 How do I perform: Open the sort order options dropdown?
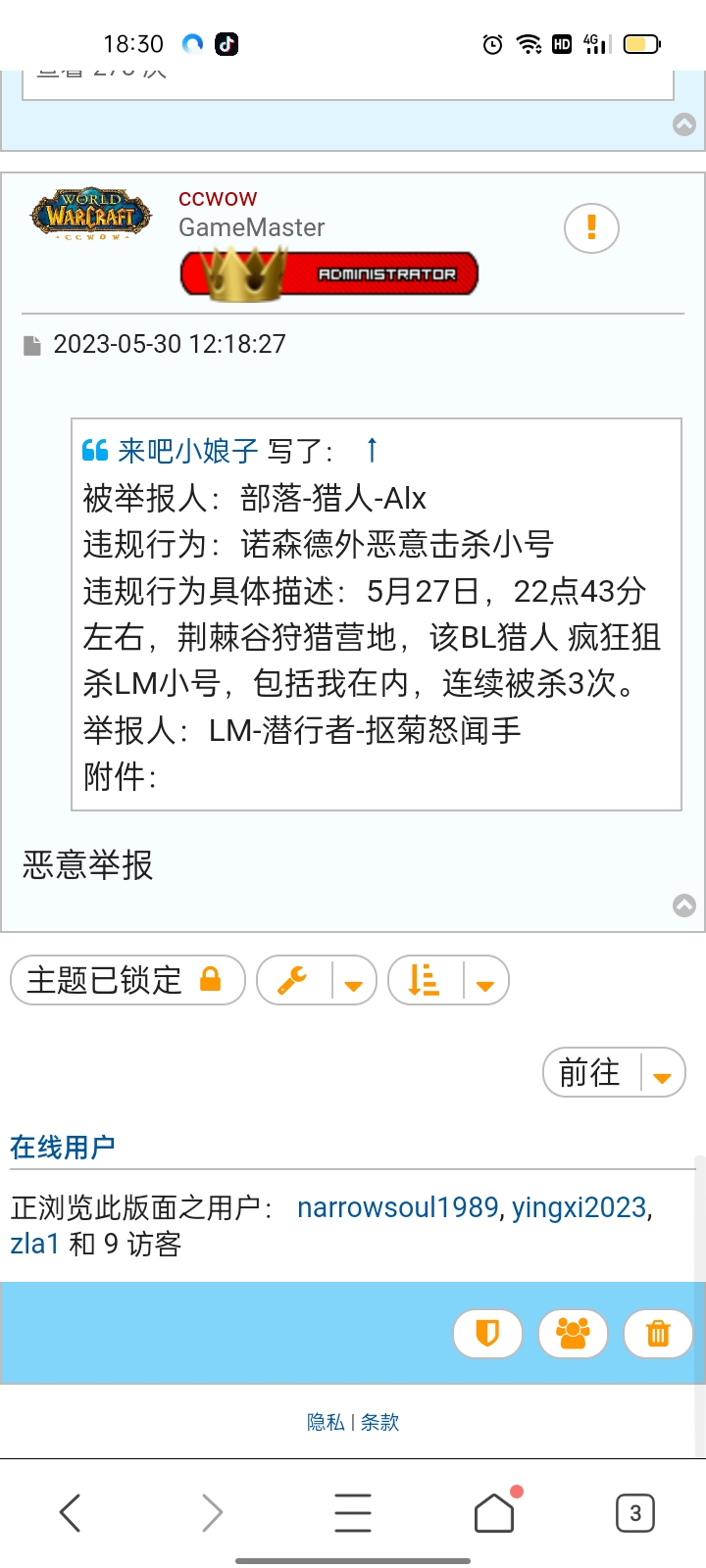pyautogui.click(x=448, y=980)
